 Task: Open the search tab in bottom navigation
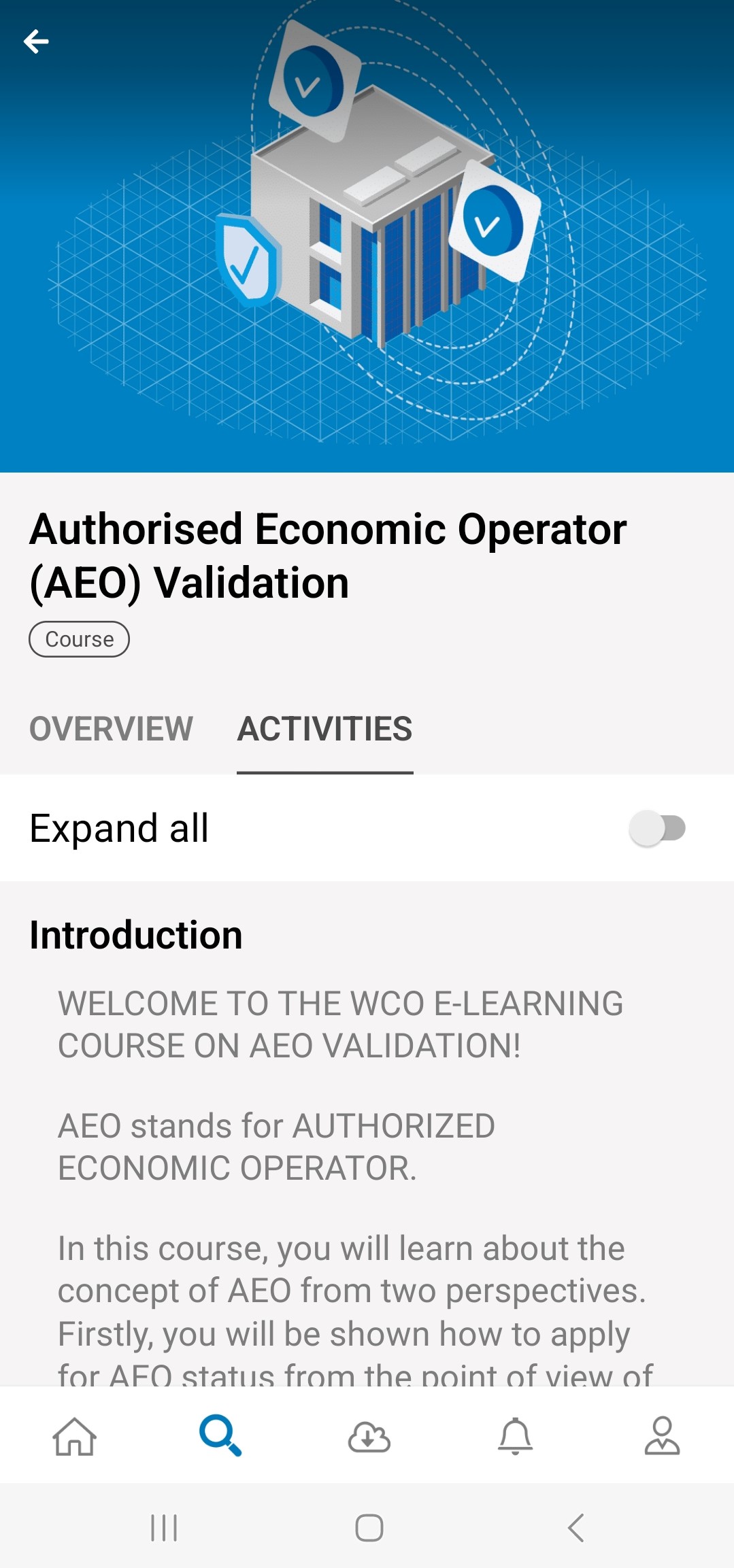point(220,1436)
